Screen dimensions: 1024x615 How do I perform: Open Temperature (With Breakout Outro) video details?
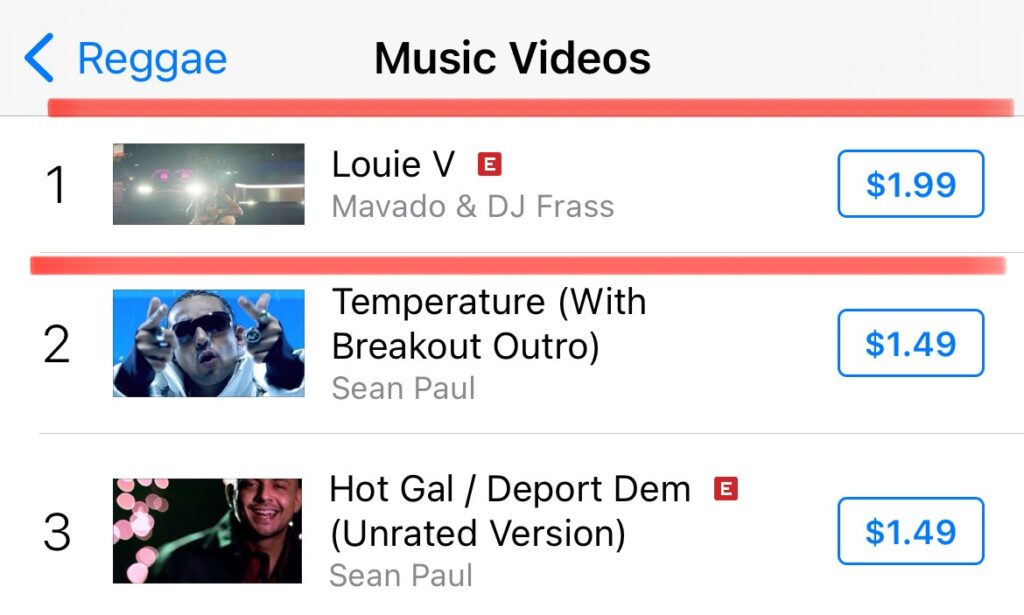[488, 343]
